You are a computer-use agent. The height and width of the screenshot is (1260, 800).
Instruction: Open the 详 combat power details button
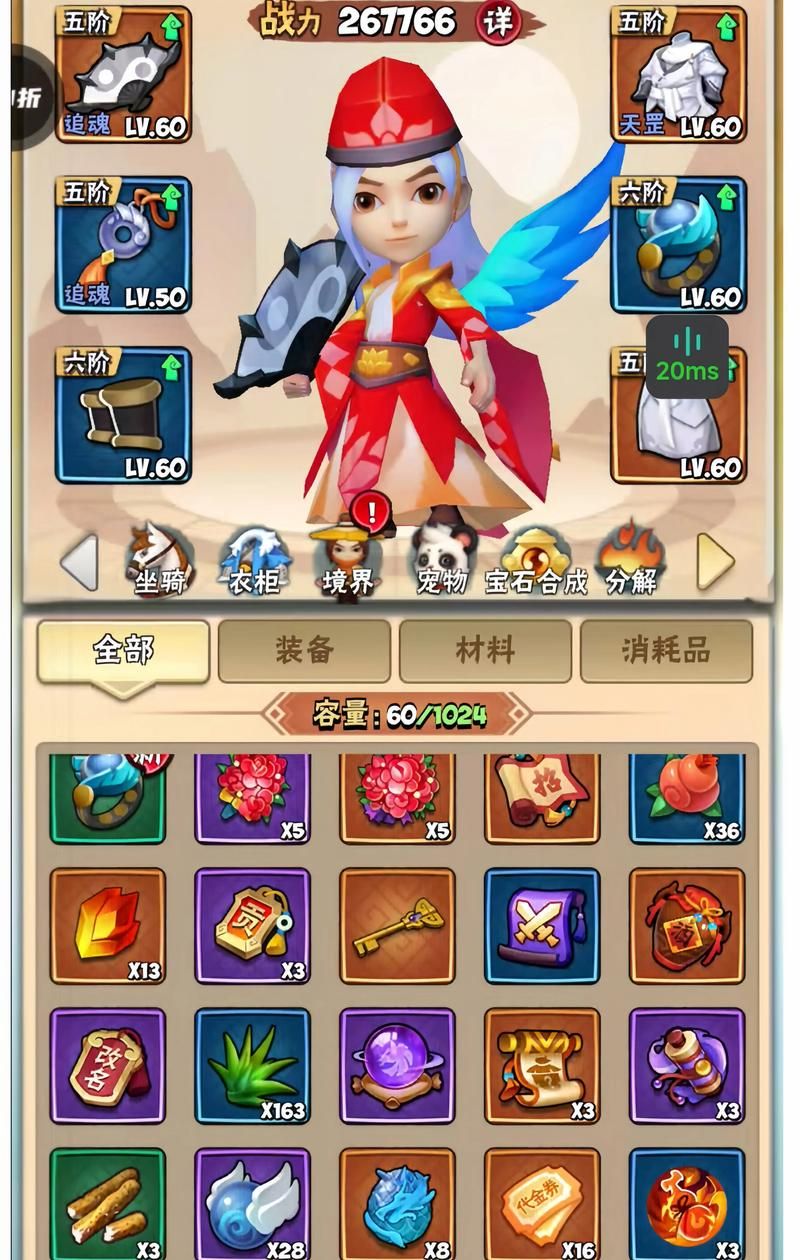(x=498, y=21)
